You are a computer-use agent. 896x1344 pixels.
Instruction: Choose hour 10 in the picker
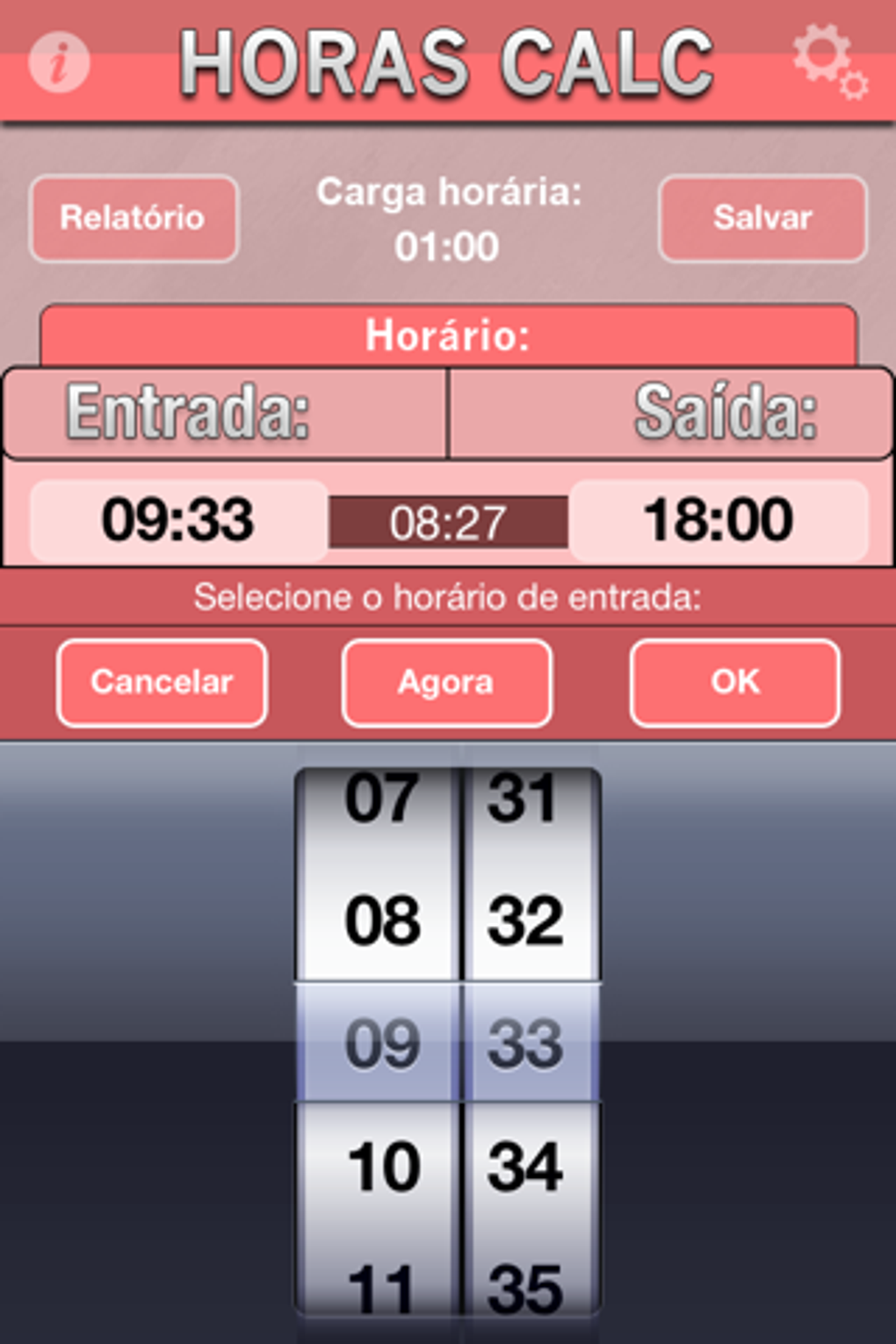pos(382,1167)
